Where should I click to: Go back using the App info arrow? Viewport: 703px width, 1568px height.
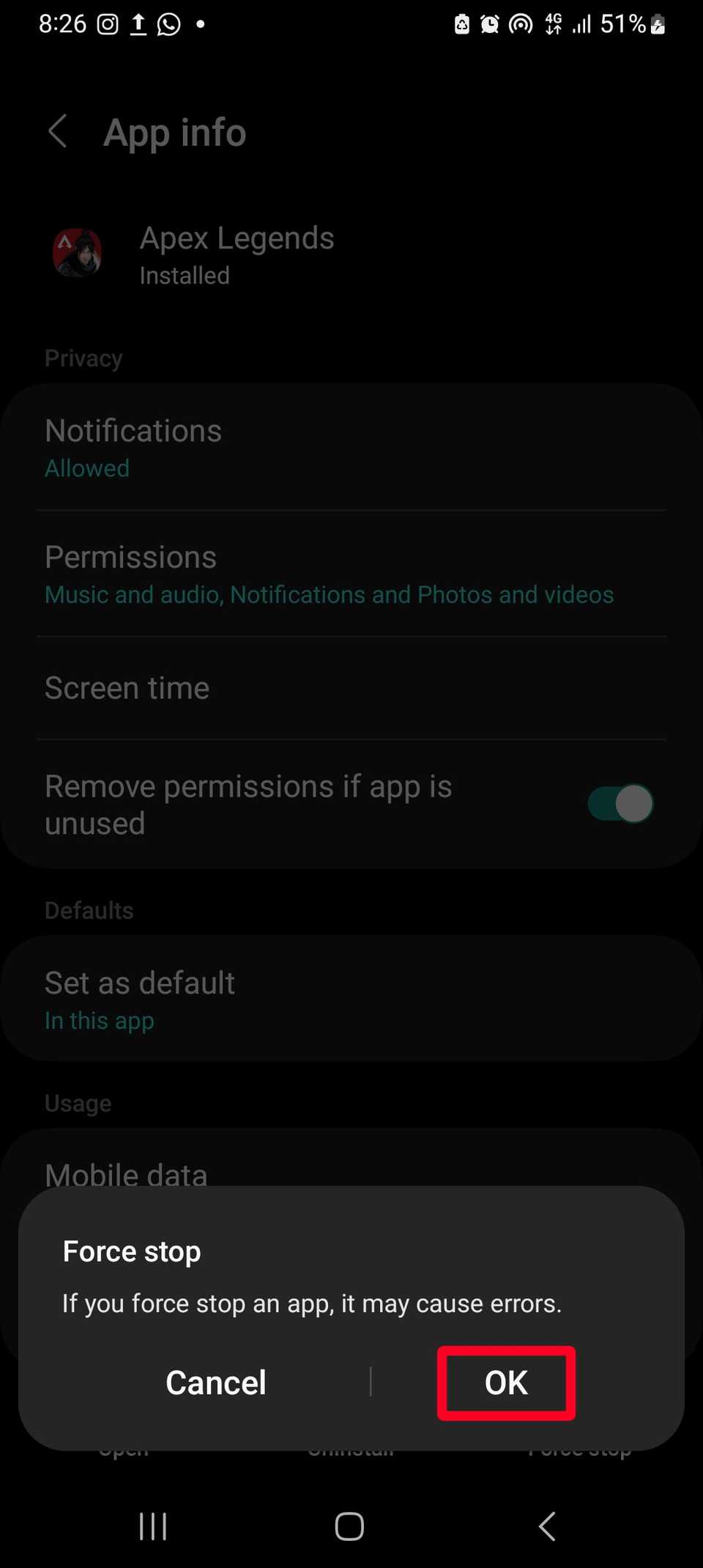click(59, 132)
